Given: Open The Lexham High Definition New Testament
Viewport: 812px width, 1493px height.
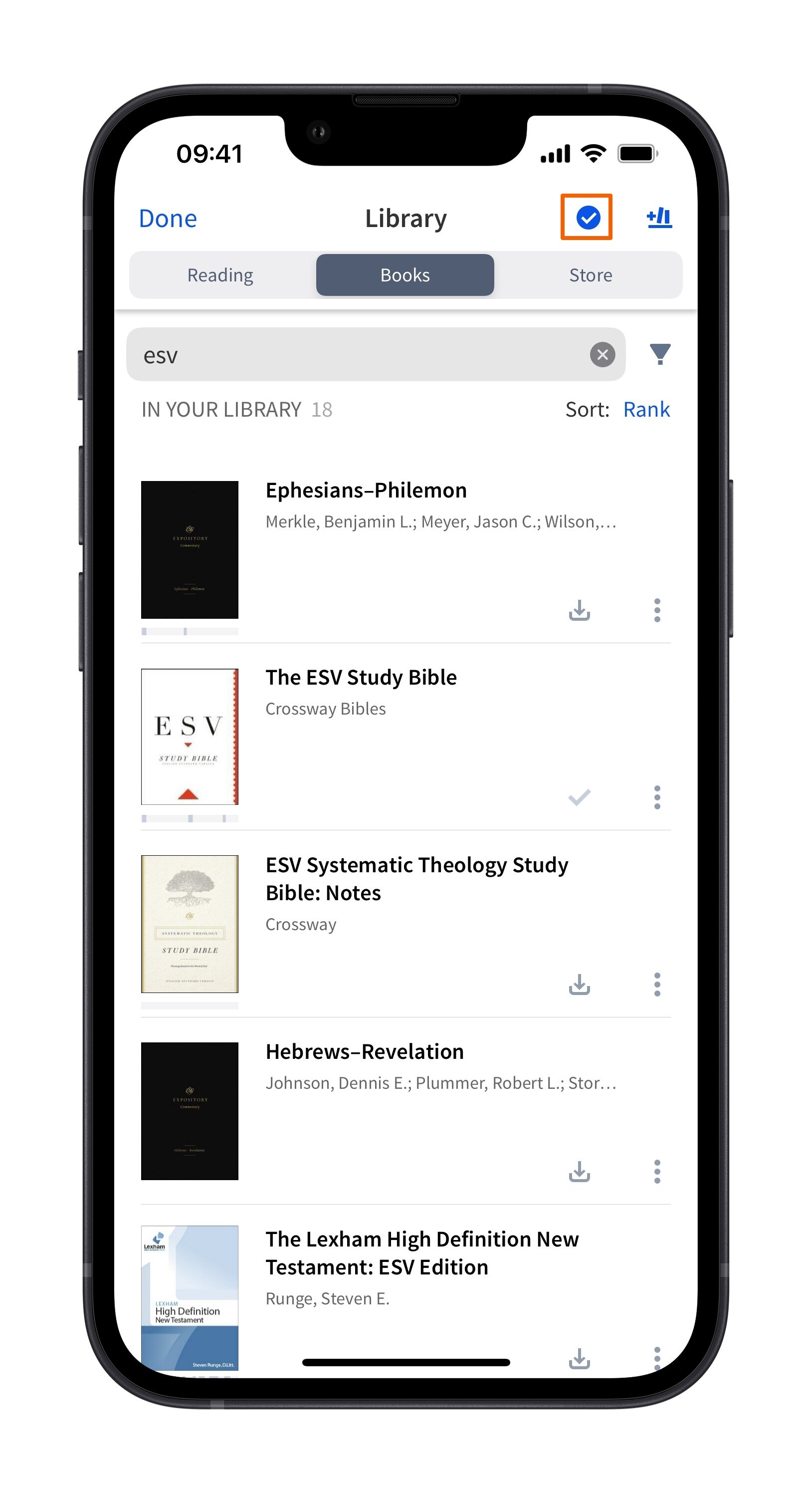Looking at the screenshot, I should [x=421, y=1253].
